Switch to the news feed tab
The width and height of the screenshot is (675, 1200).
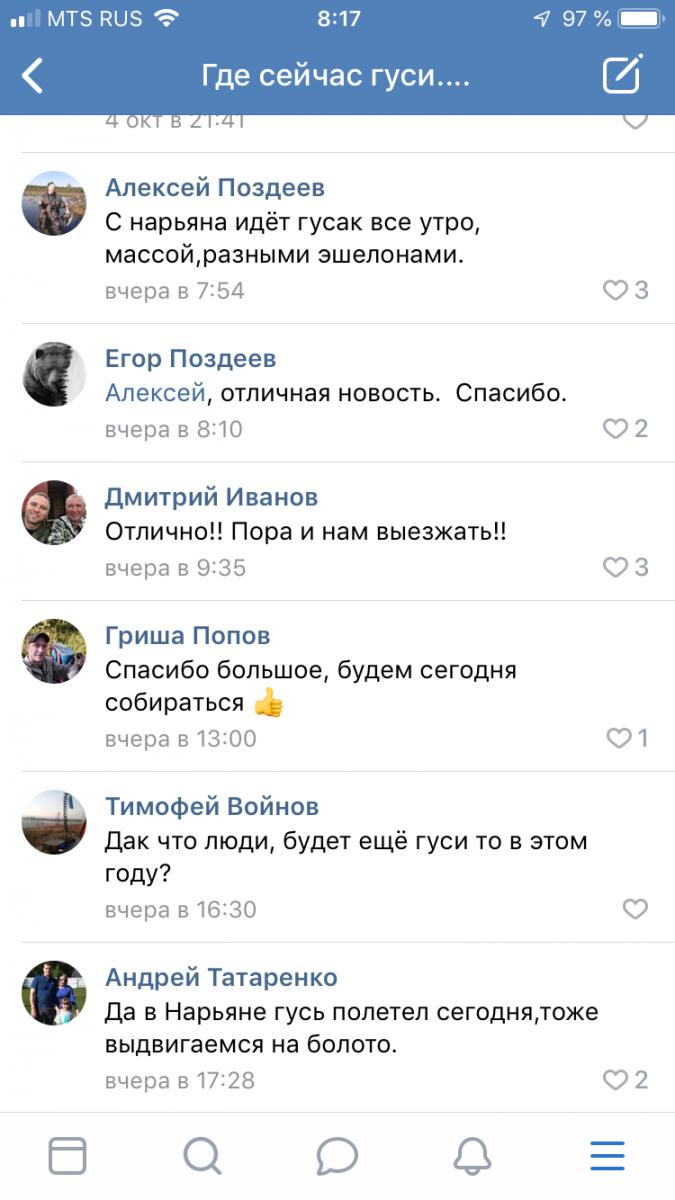click(67, 1156)
